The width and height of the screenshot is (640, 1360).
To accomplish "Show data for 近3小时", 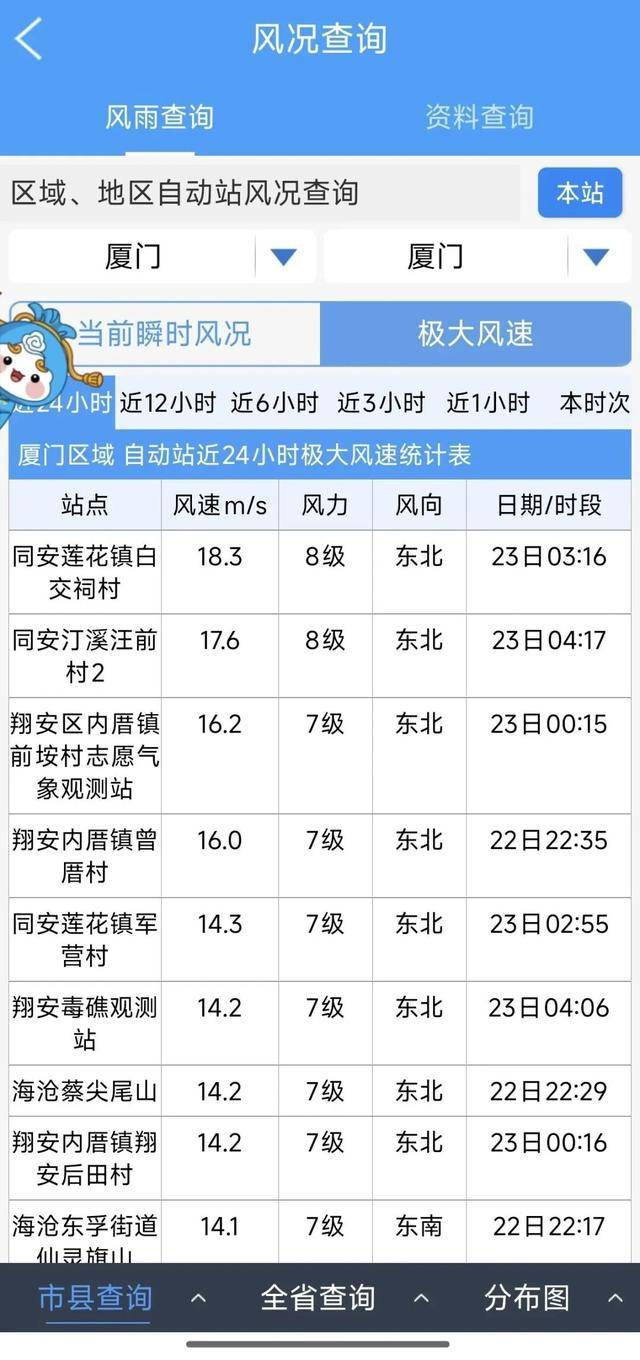I will point(381,403).
